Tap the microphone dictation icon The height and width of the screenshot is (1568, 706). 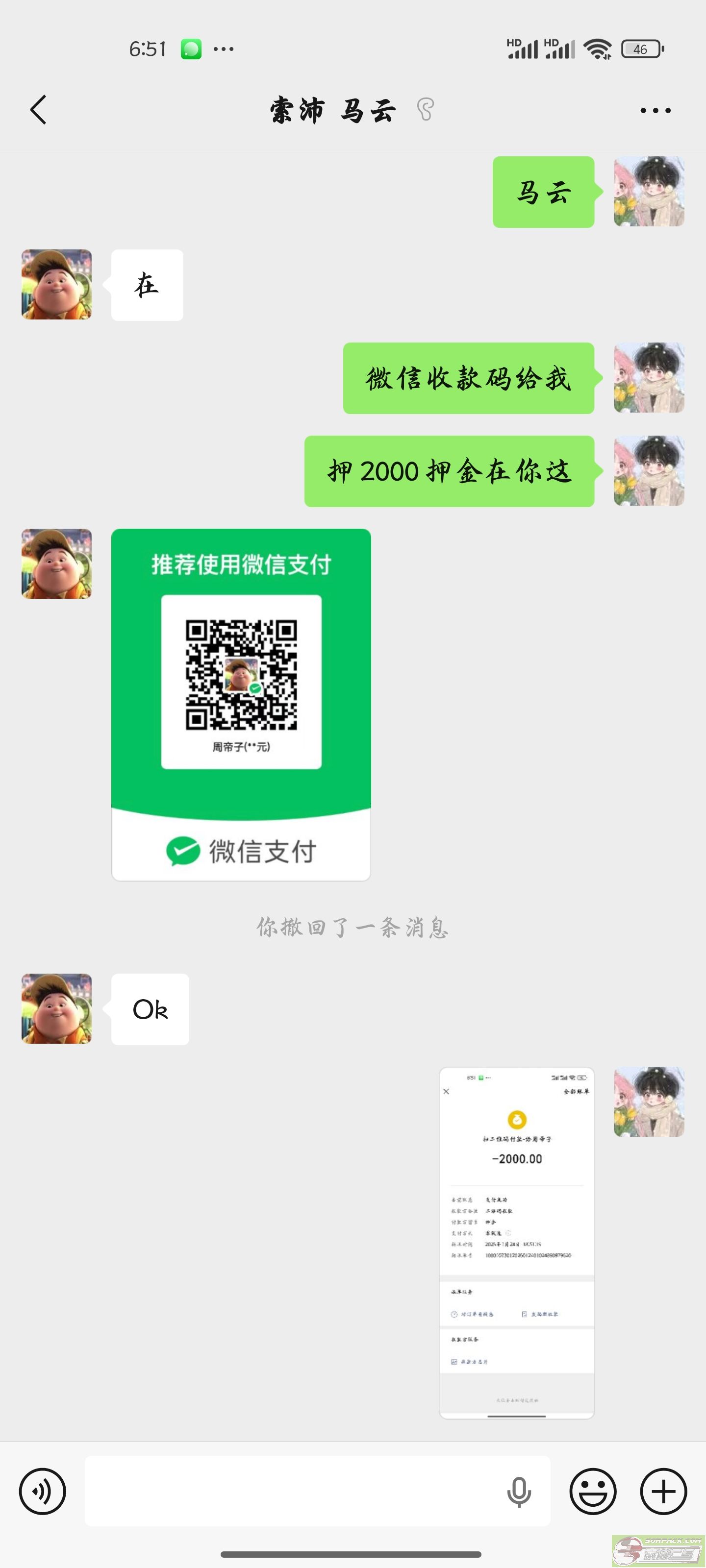point(519,1492)
